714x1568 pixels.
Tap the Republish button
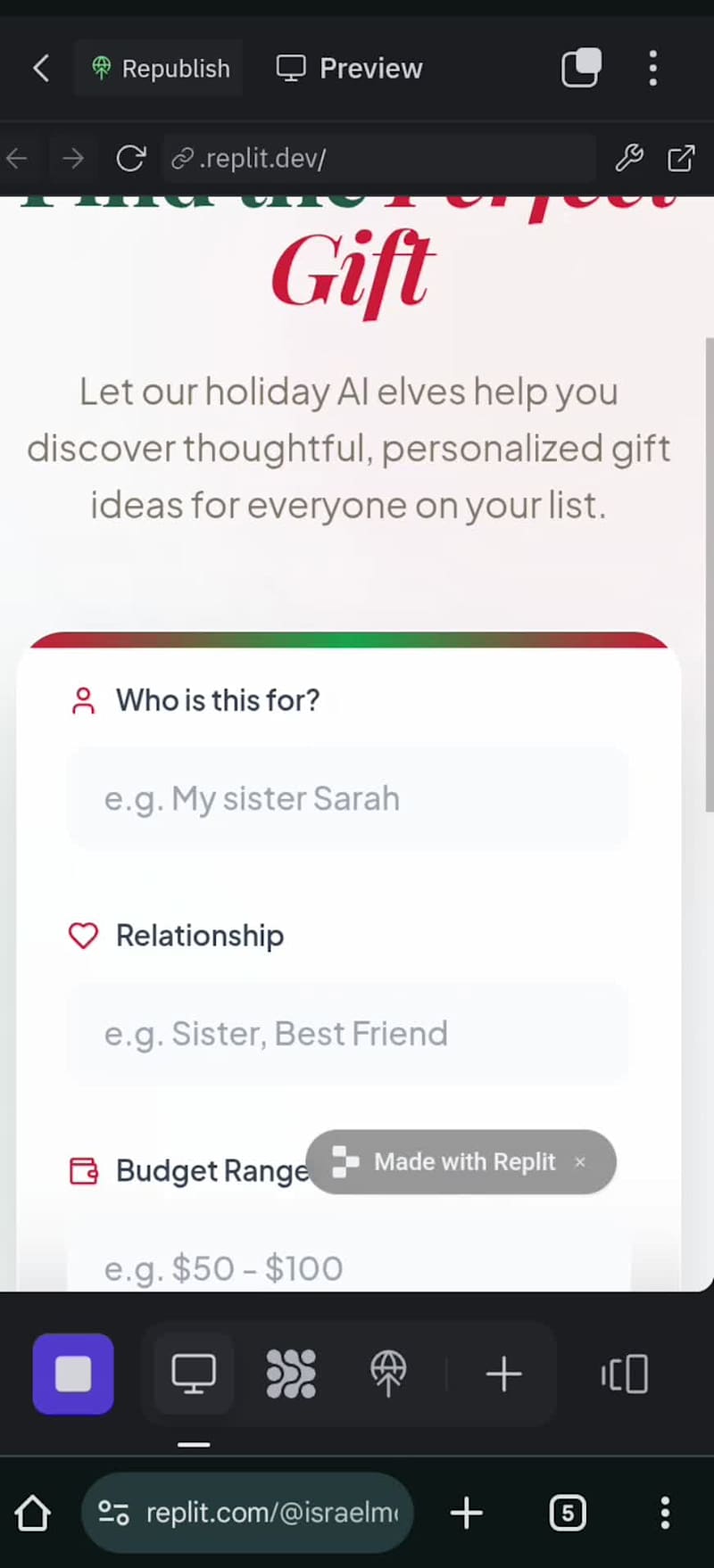point(158,68)
